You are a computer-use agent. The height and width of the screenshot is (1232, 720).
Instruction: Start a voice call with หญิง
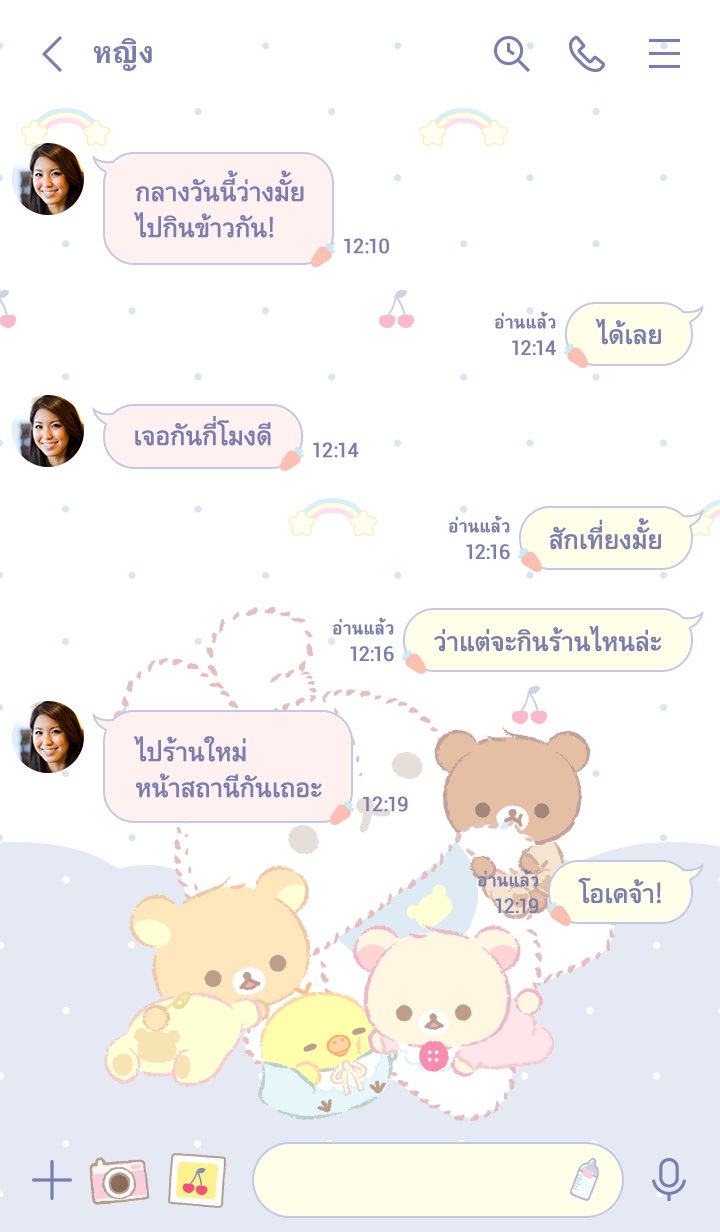tap(587, 54)
